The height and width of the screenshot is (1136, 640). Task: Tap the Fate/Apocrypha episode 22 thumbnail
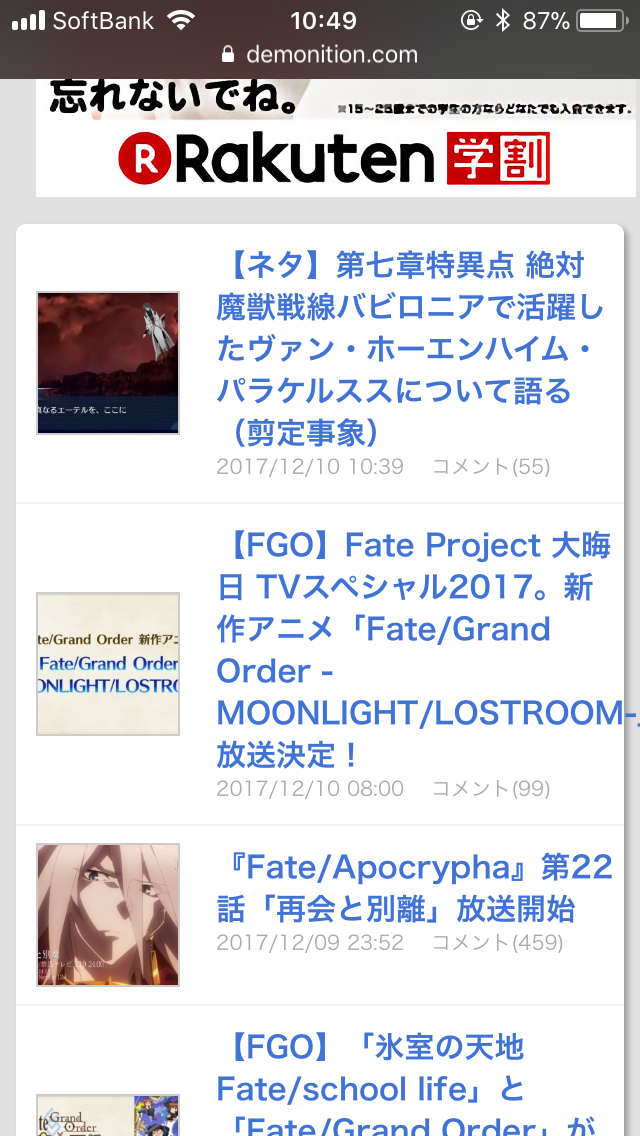point(108,915)
